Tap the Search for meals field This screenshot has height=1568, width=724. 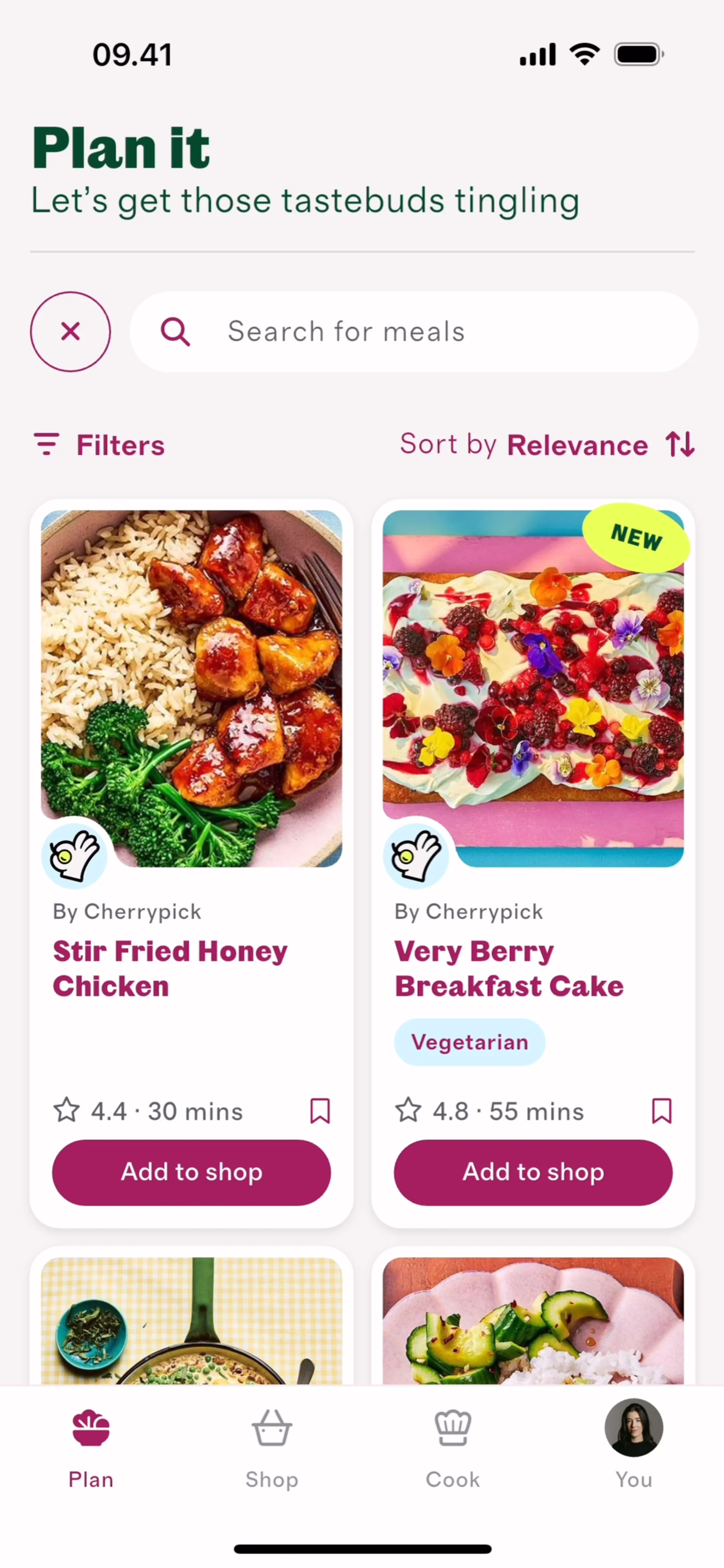coord(414,332)
